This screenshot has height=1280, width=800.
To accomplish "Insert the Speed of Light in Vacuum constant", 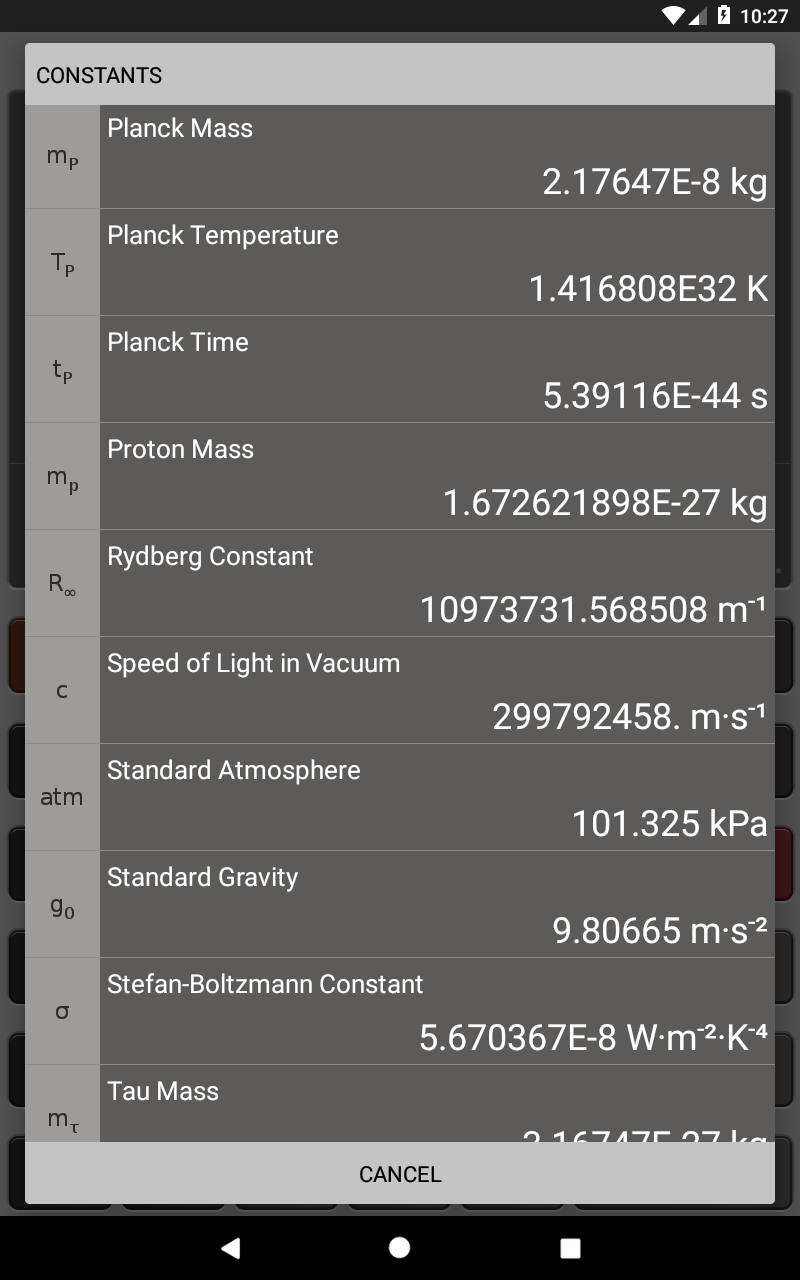I will click(x=437, y=689).
